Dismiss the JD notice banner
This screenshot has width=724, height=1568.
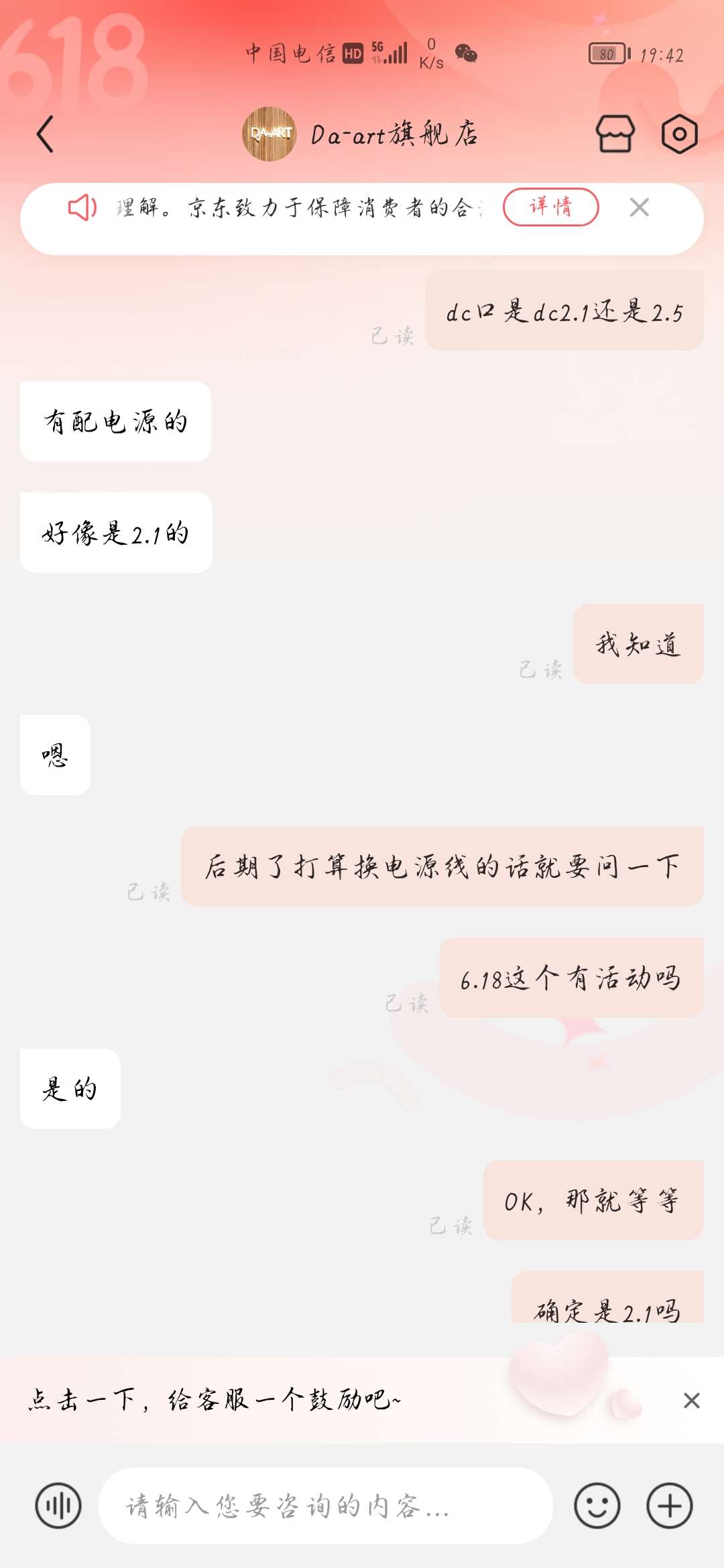tap(640, 208)
